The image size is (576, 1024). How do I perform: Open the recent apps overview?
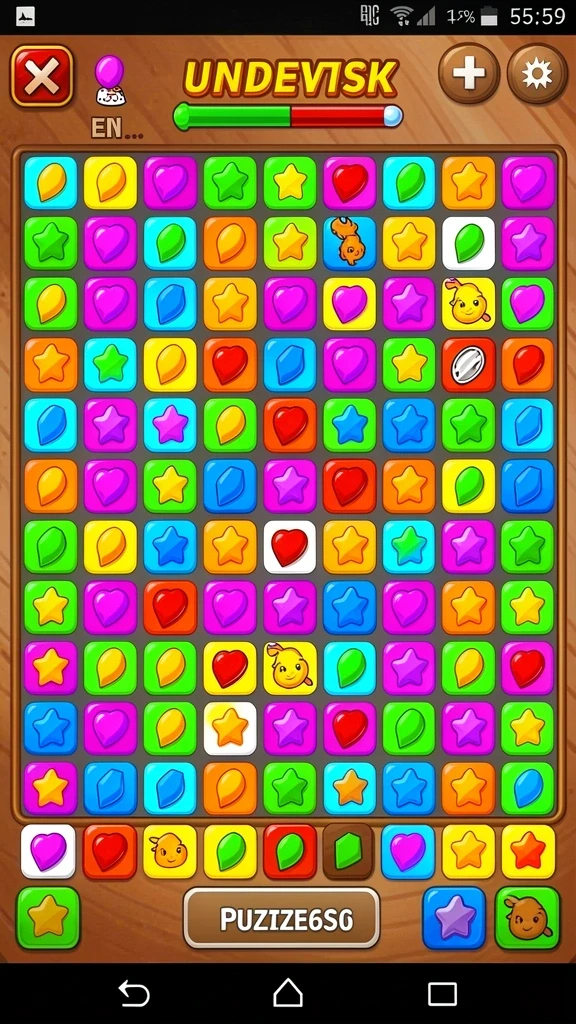pos(442,995)
